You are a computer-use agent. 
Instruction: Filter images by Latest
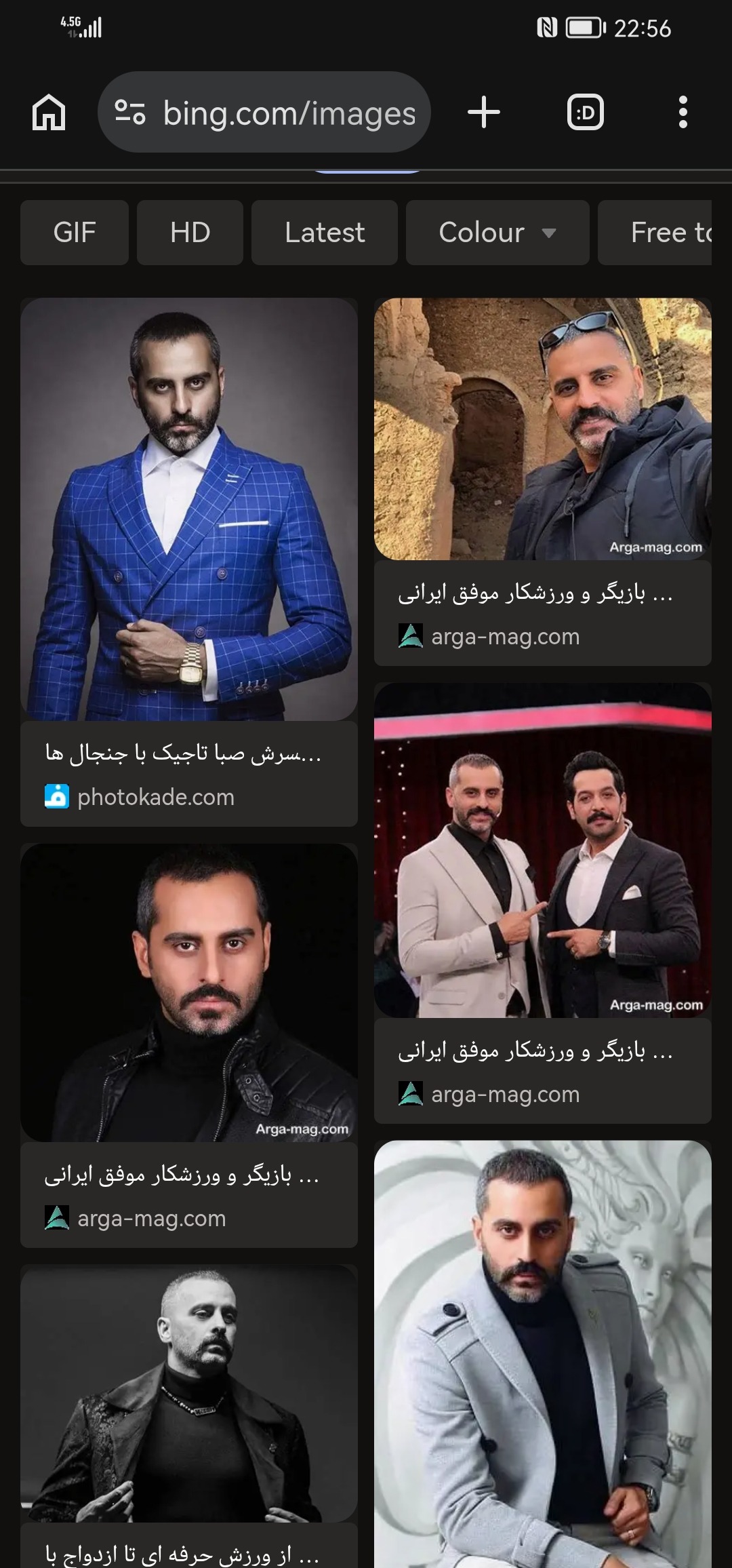[325, 233]
